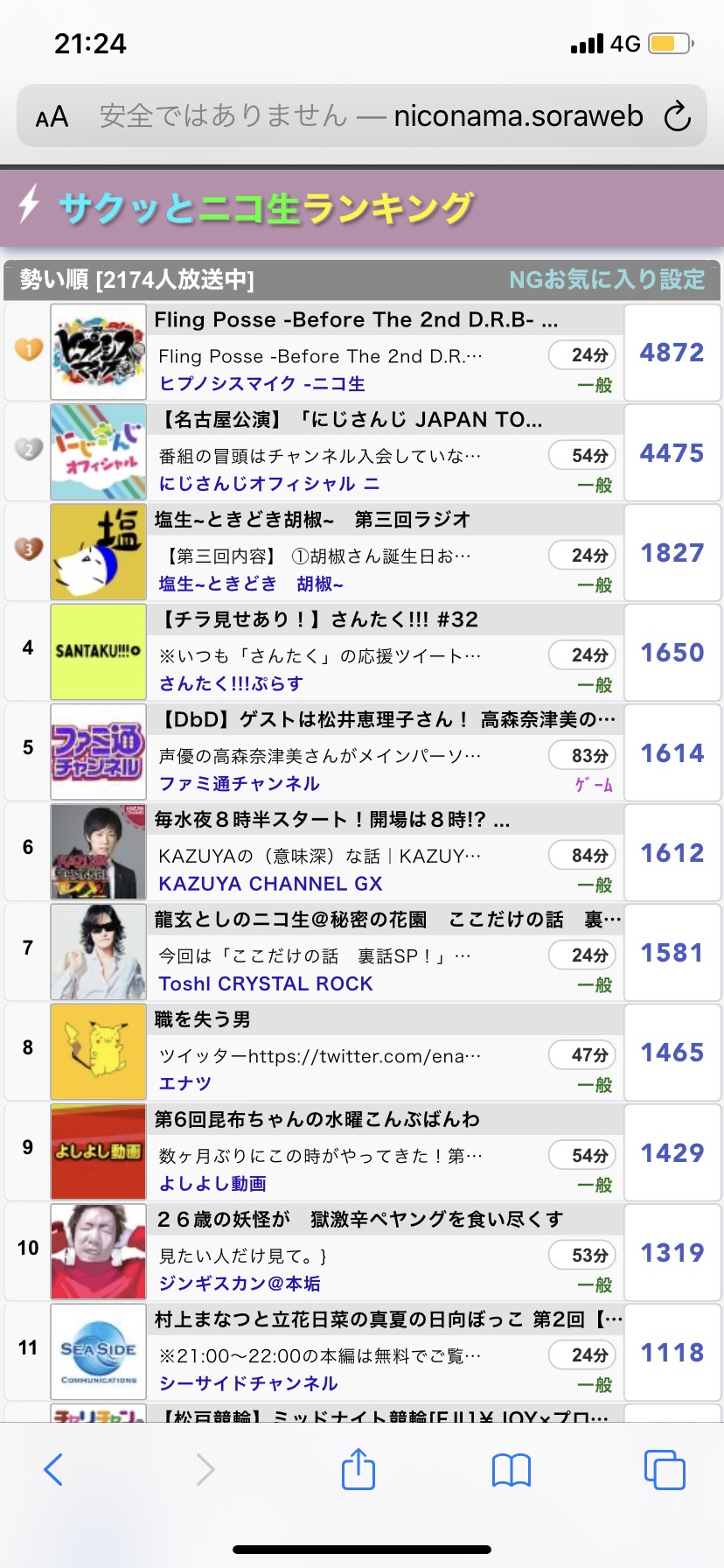724x1568 pixels.
Task: Share this page
Action: (359, 1470)
